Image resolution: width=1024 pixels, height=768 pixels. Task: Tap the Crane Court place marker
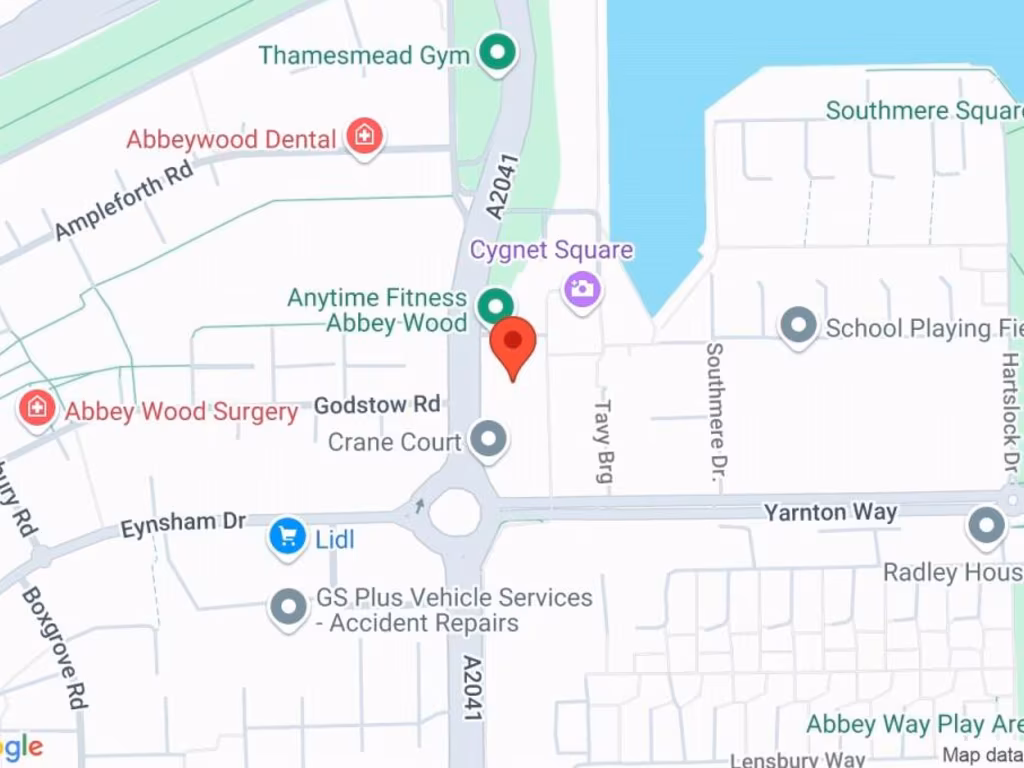489,440
